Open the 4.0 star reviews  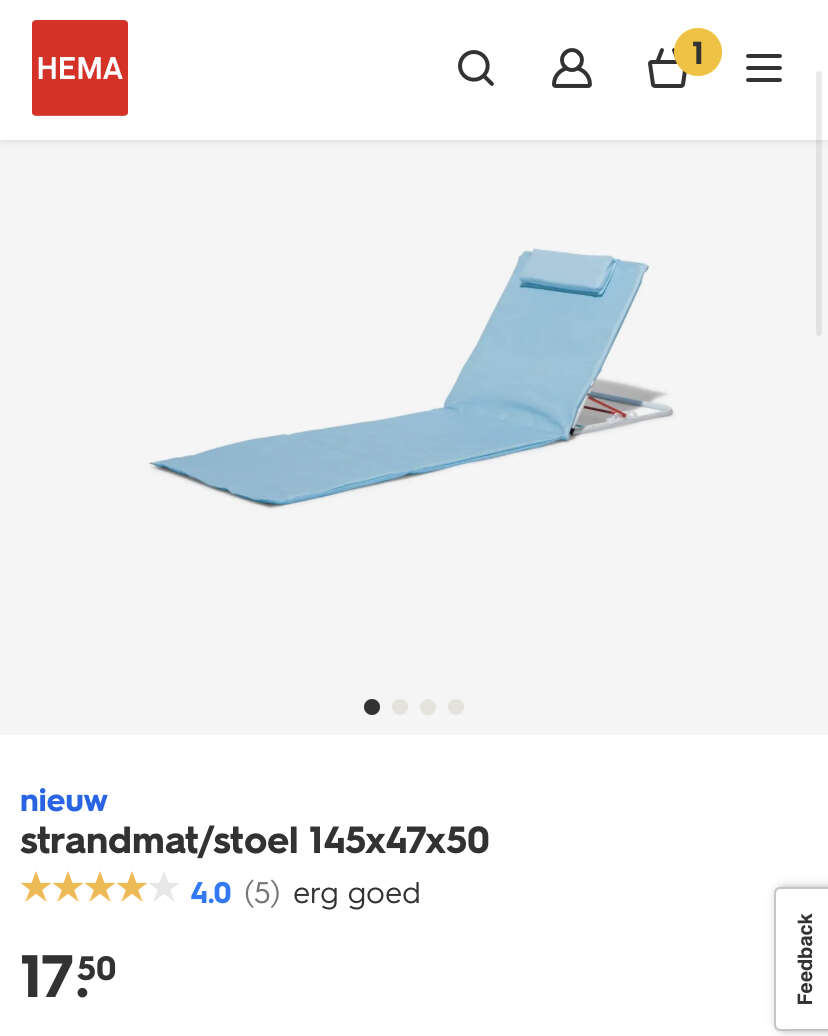point(210,892)
